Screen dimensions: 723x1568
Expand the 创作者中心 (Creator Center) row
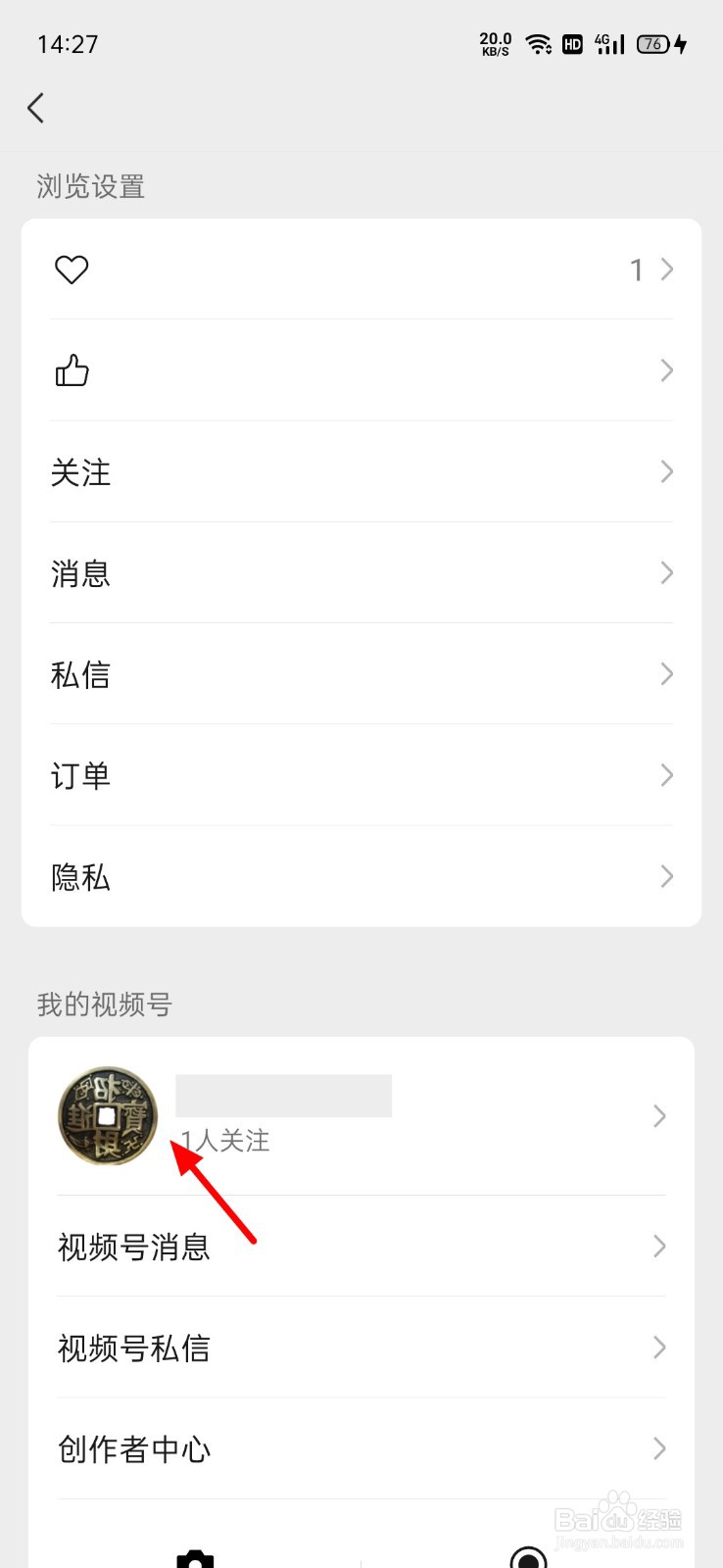pyautogui.click(x=361, y=1449)
